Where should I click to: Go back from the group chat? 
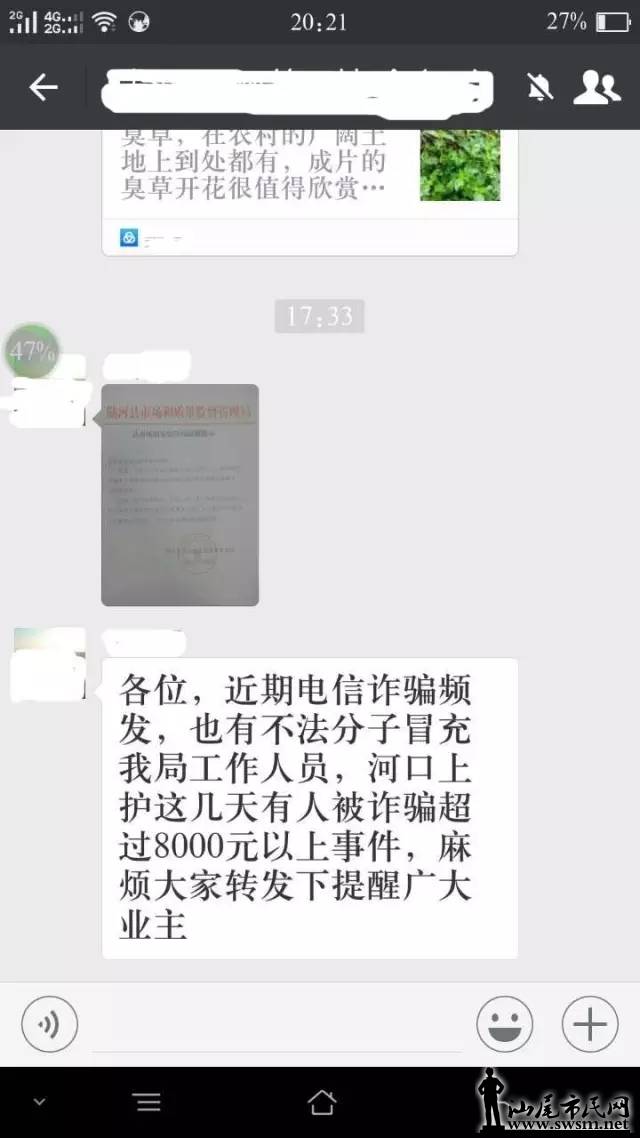click(43, 88)
